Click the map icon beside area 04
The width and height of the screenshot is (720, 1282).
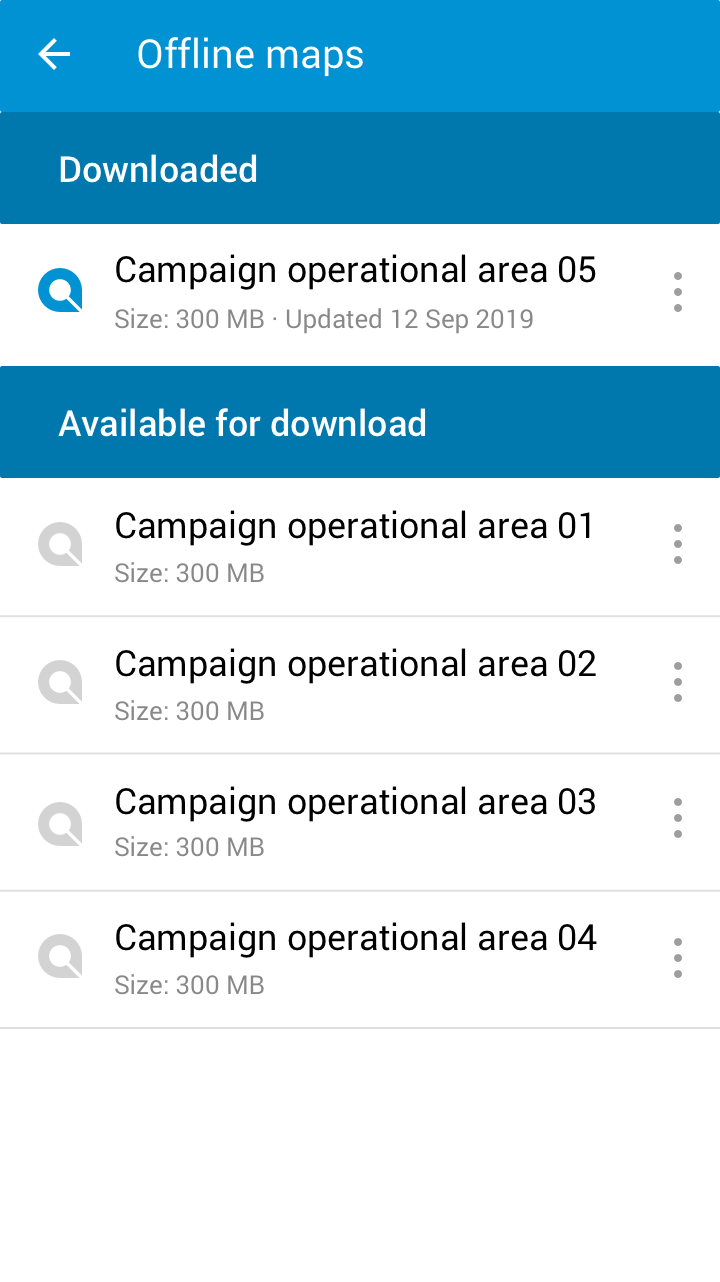60,958
